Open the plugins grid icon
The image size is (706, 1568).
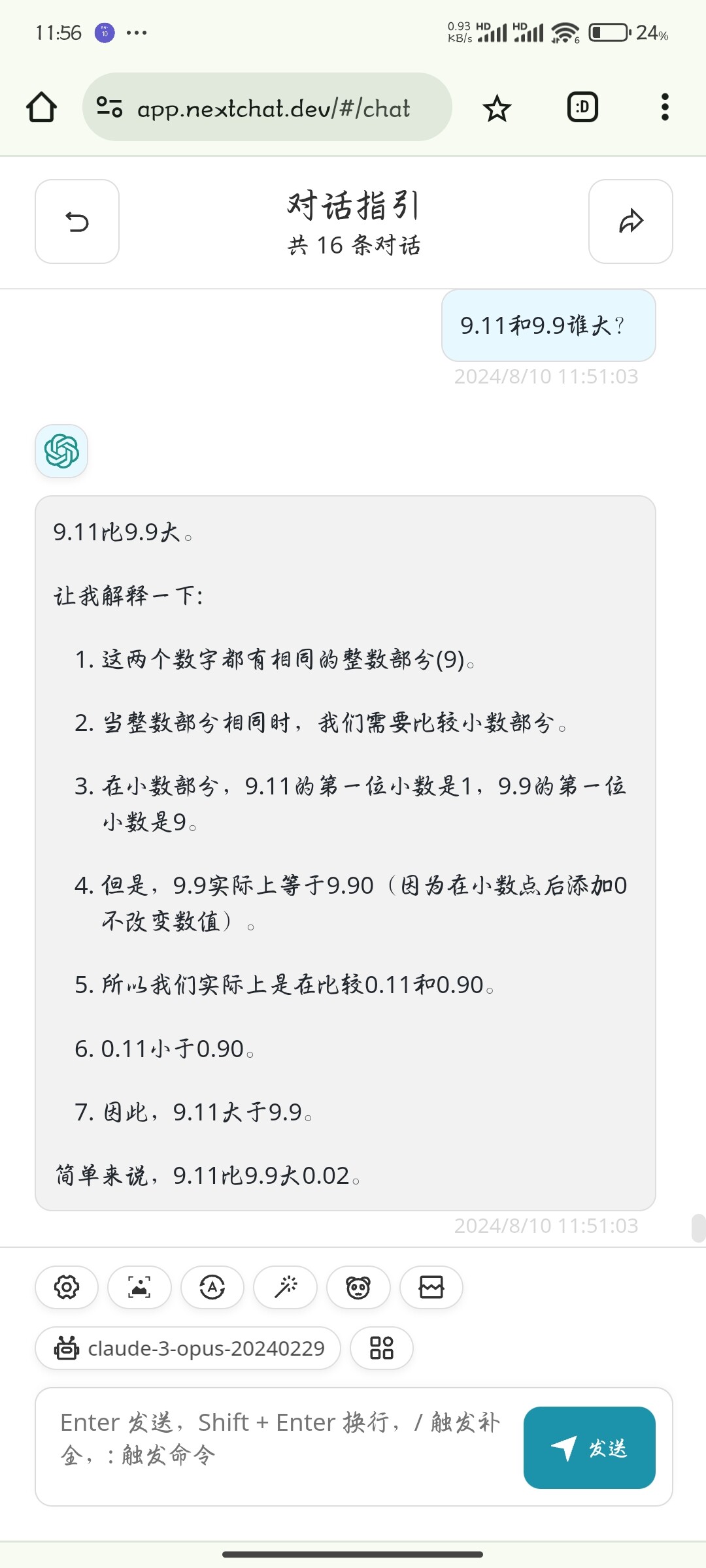coord(382,1348)
